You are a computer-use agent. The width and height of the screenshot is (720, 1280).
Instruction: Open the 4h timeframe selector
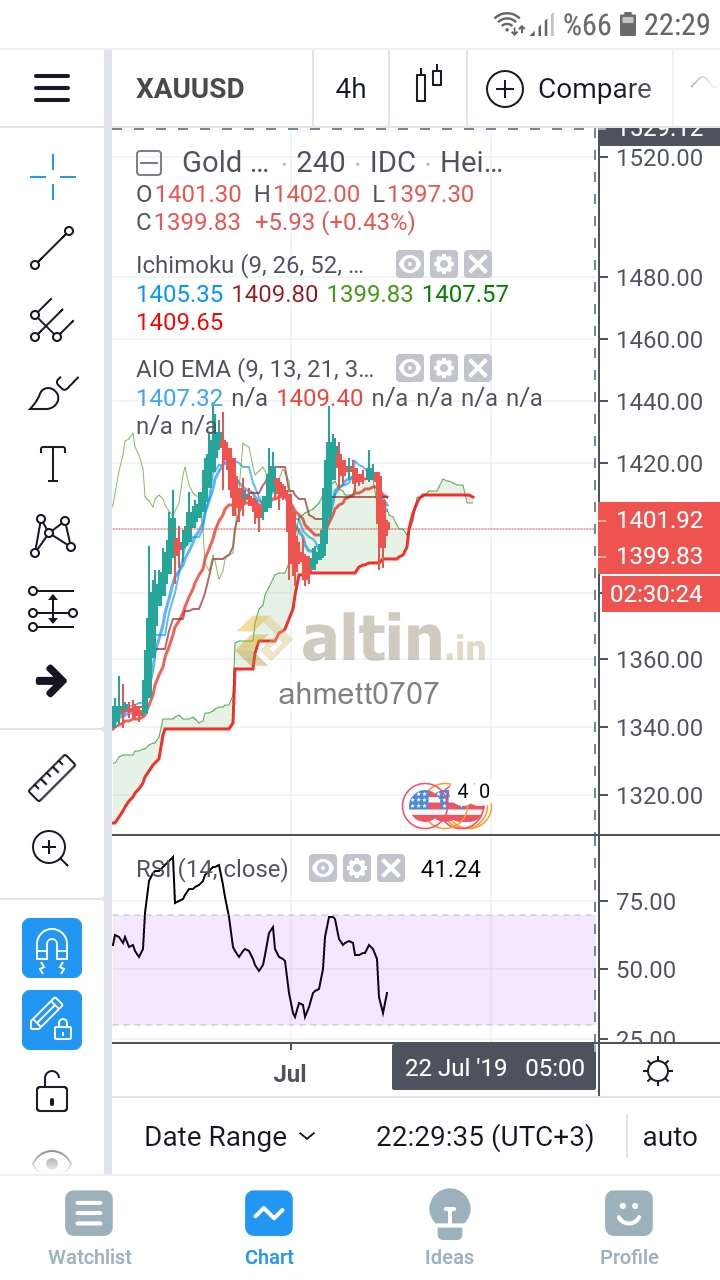[351, 88]
